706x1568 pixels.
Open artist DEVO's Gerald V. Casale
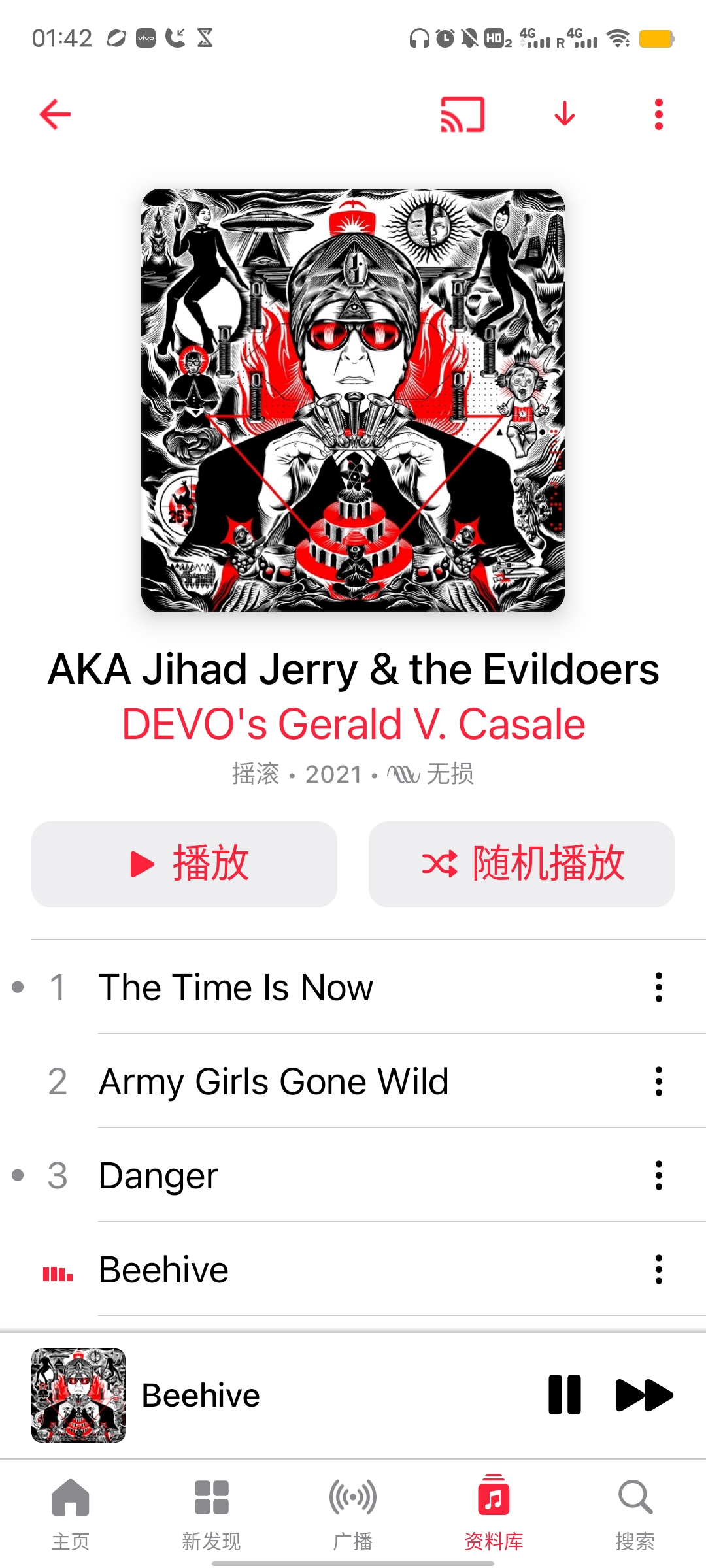353,724
